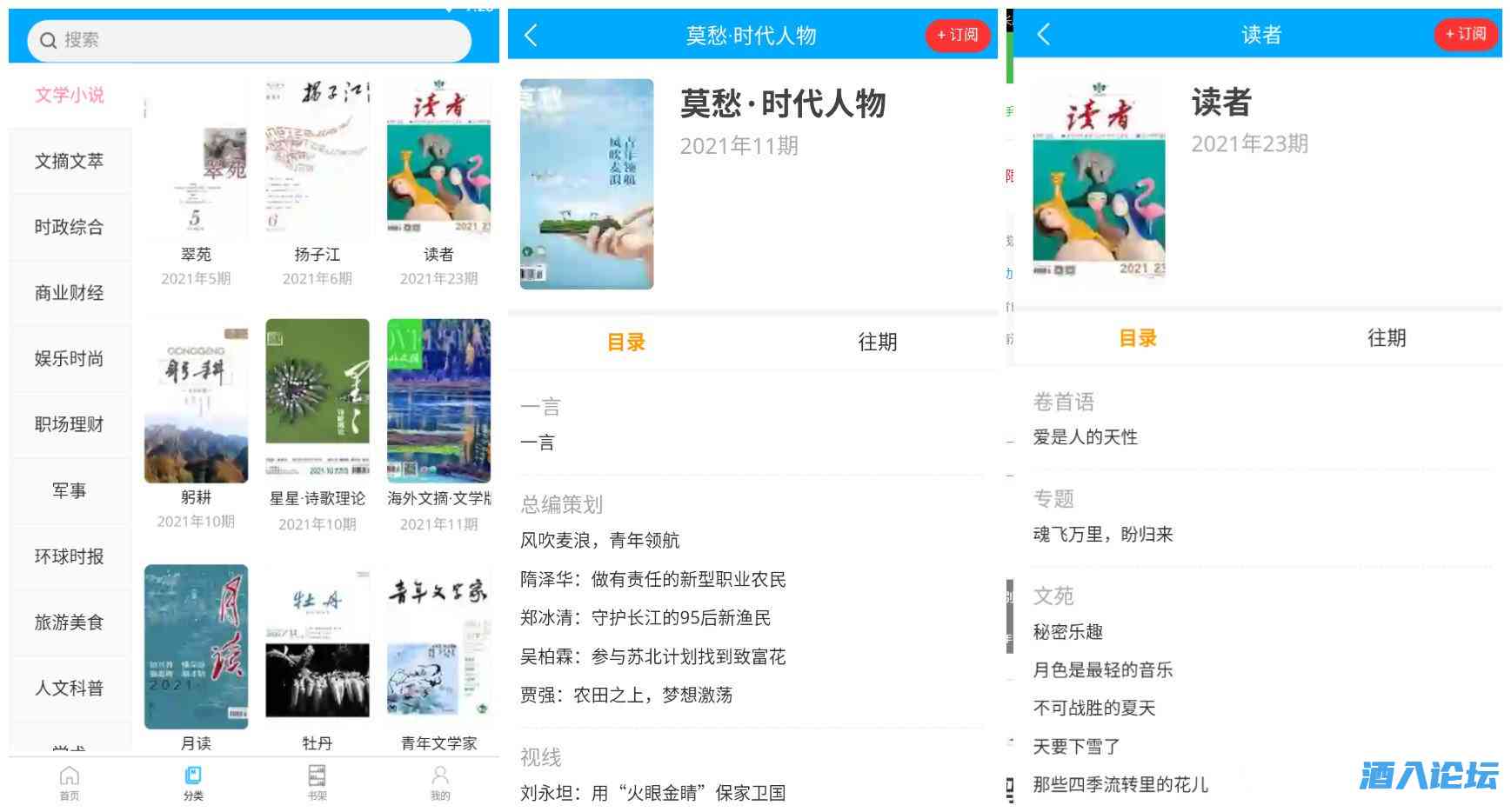Open the 扬子江 magazine
The image size is (1511, 812).
[x=317, y=161]
